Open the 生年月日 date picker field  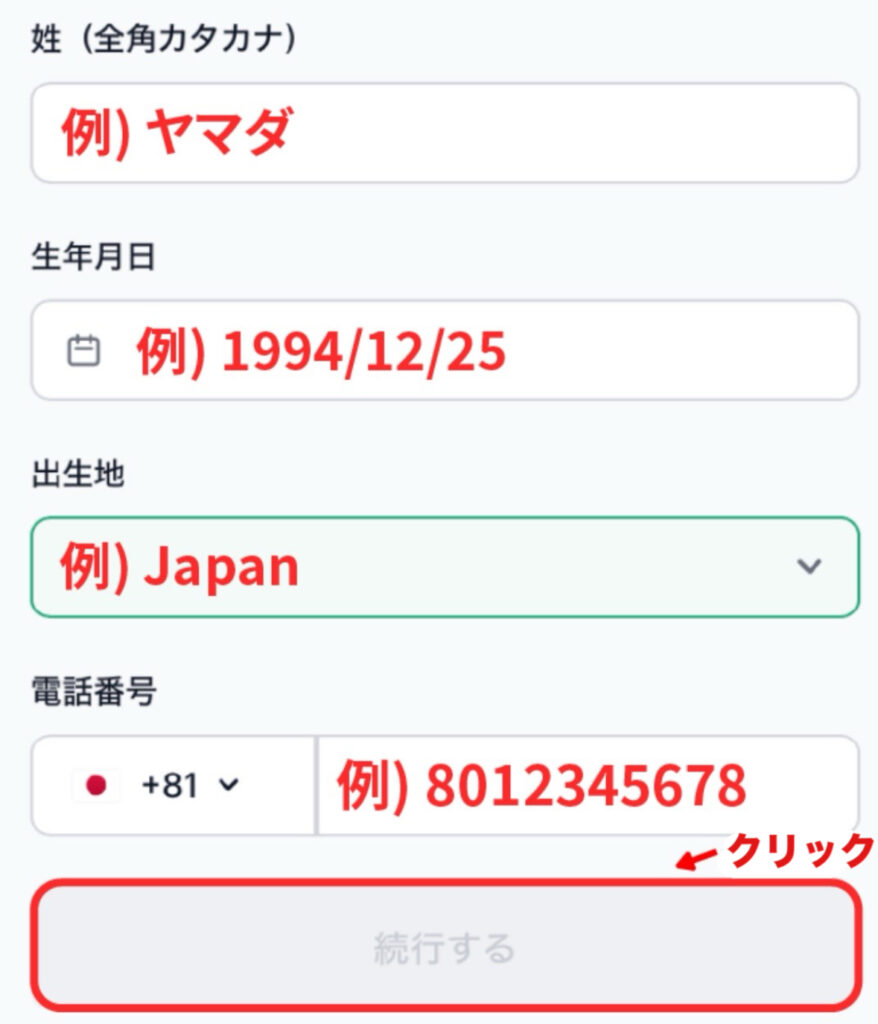[444, 350]
